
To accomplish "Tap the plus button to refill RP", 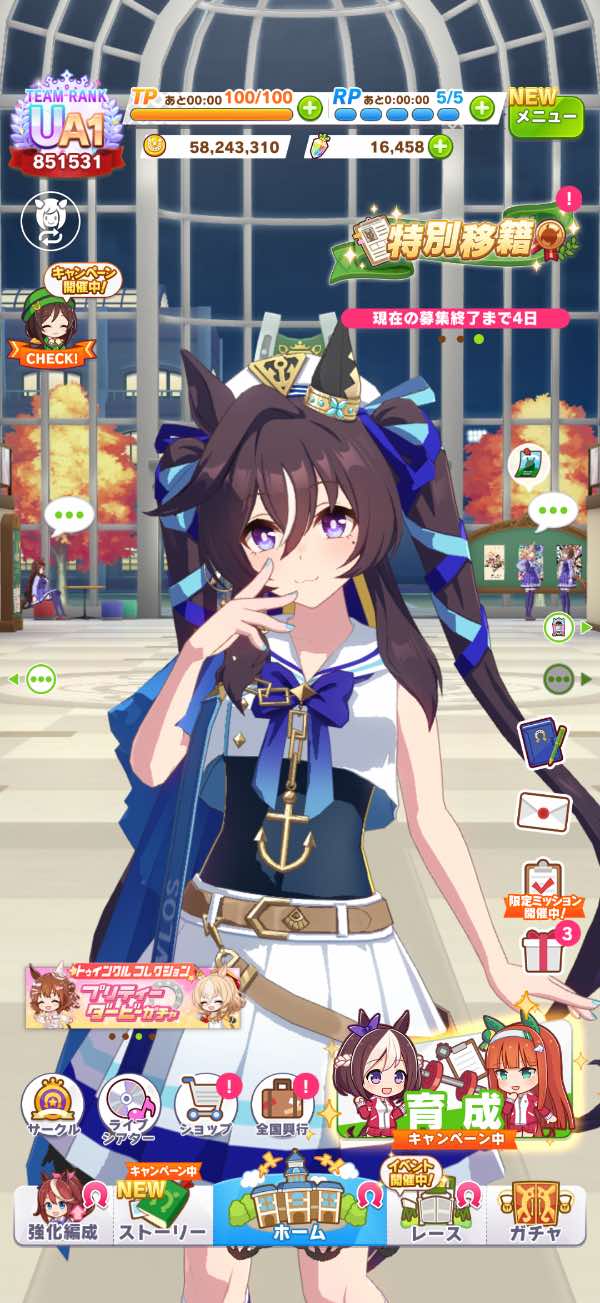I will [482, 108].
